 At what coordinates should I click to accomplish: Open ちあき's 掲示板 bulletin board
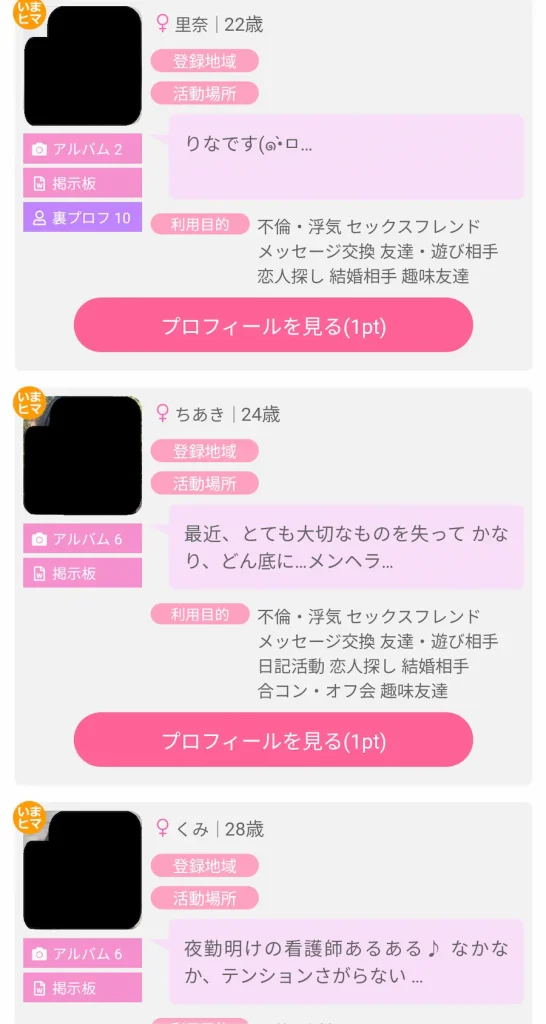[x=82, y=573]
